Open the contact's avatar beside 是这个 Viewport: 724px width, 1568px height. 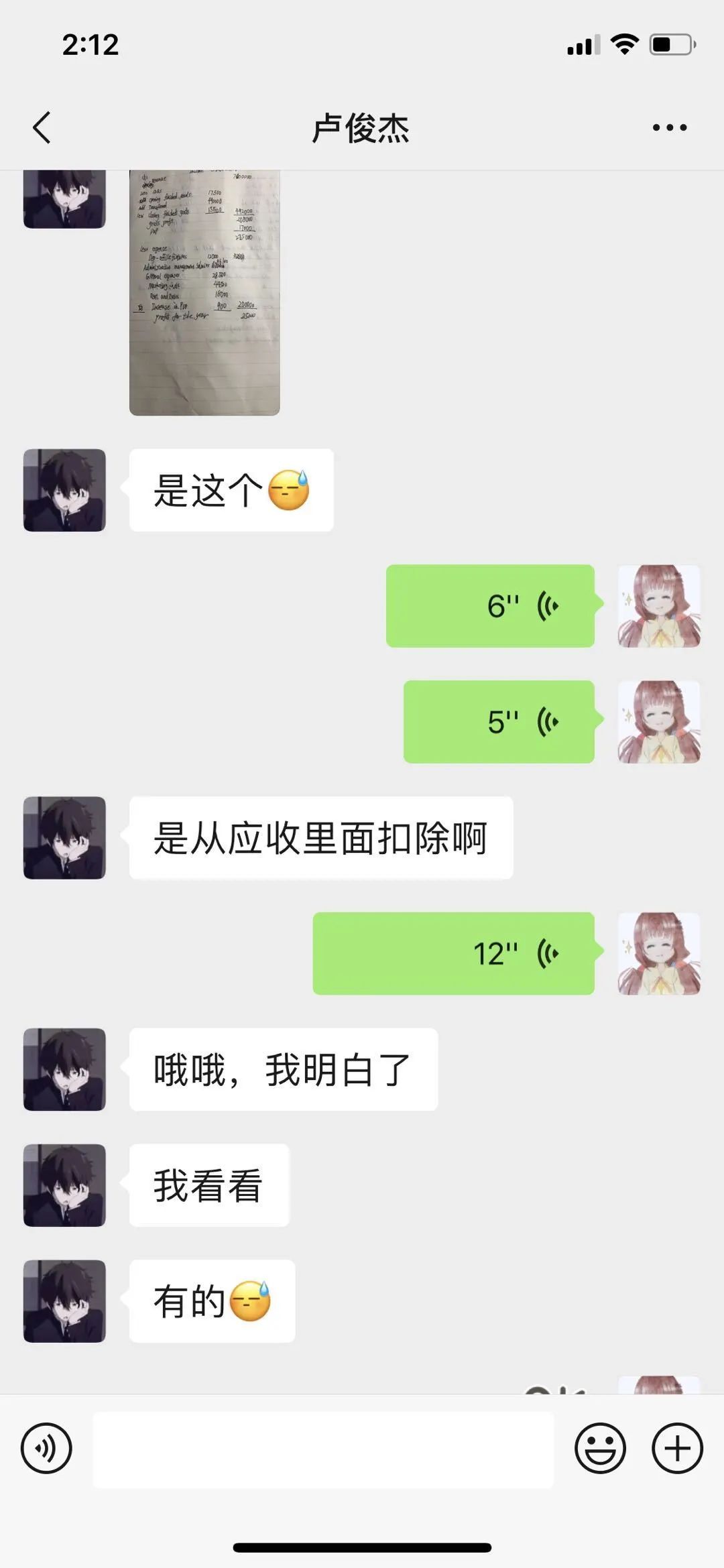click(64, 490)
